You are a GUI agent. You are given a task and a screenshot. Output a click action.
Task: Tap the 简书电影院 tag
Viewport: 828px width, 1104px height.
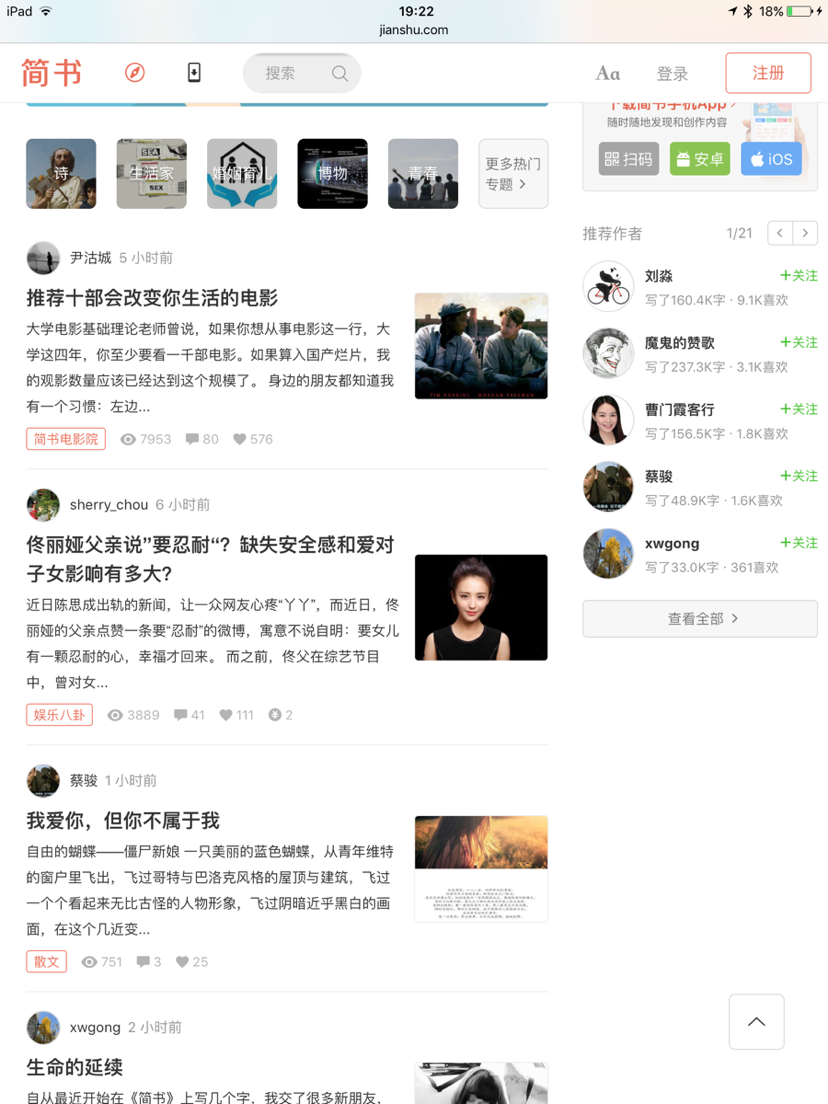[66, 439]
